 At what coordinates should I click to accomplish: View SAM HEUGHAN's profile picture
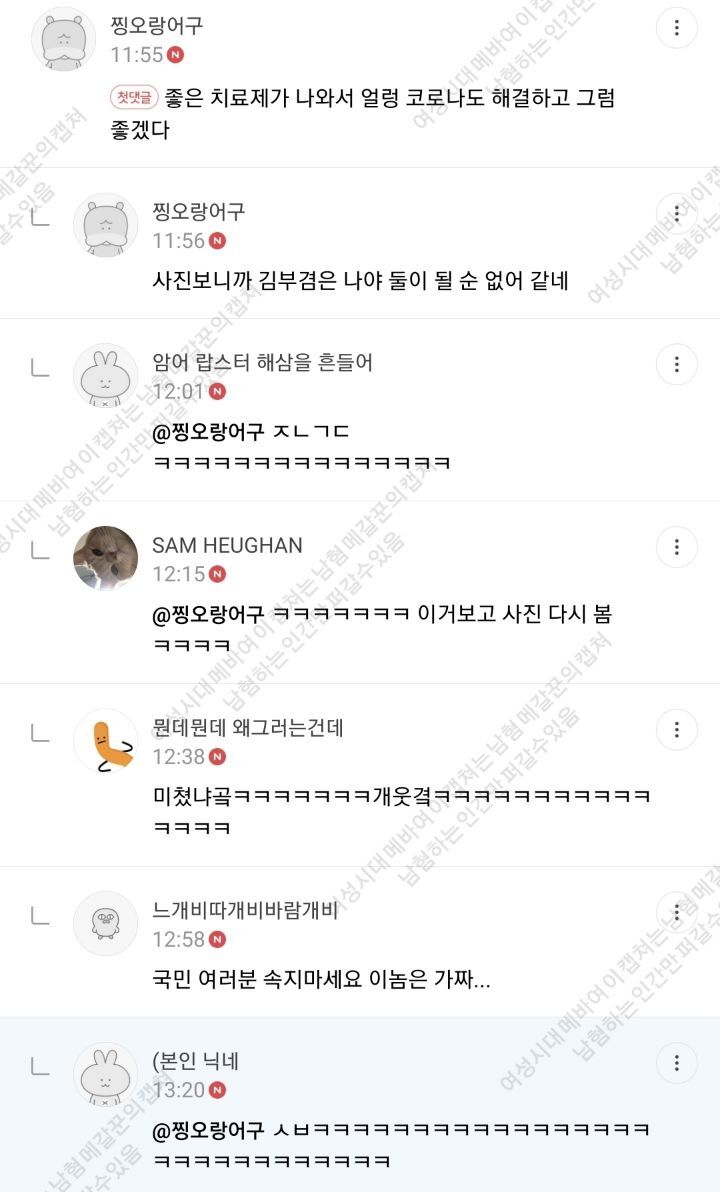pos(106,558)
